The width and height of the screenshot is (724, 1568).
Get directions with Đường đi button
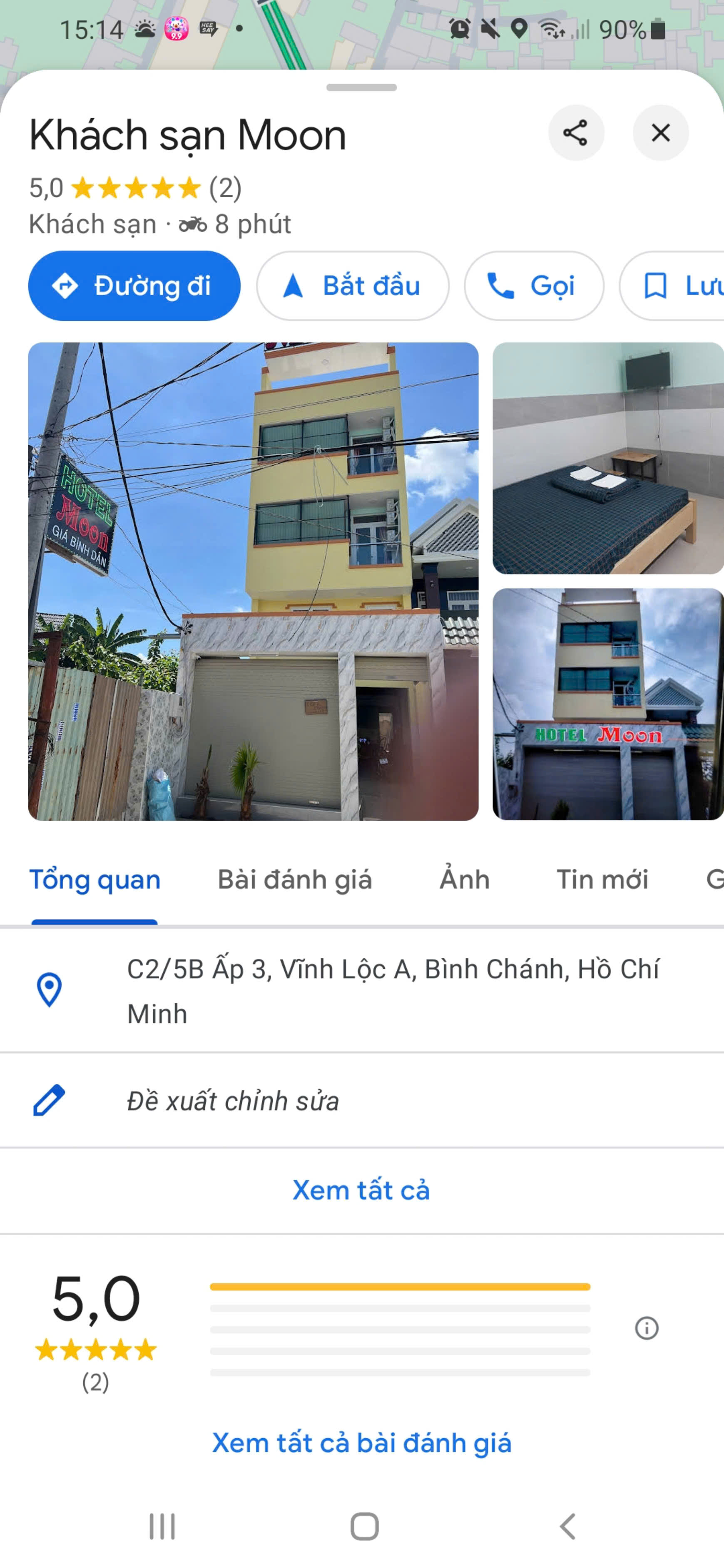134,285
